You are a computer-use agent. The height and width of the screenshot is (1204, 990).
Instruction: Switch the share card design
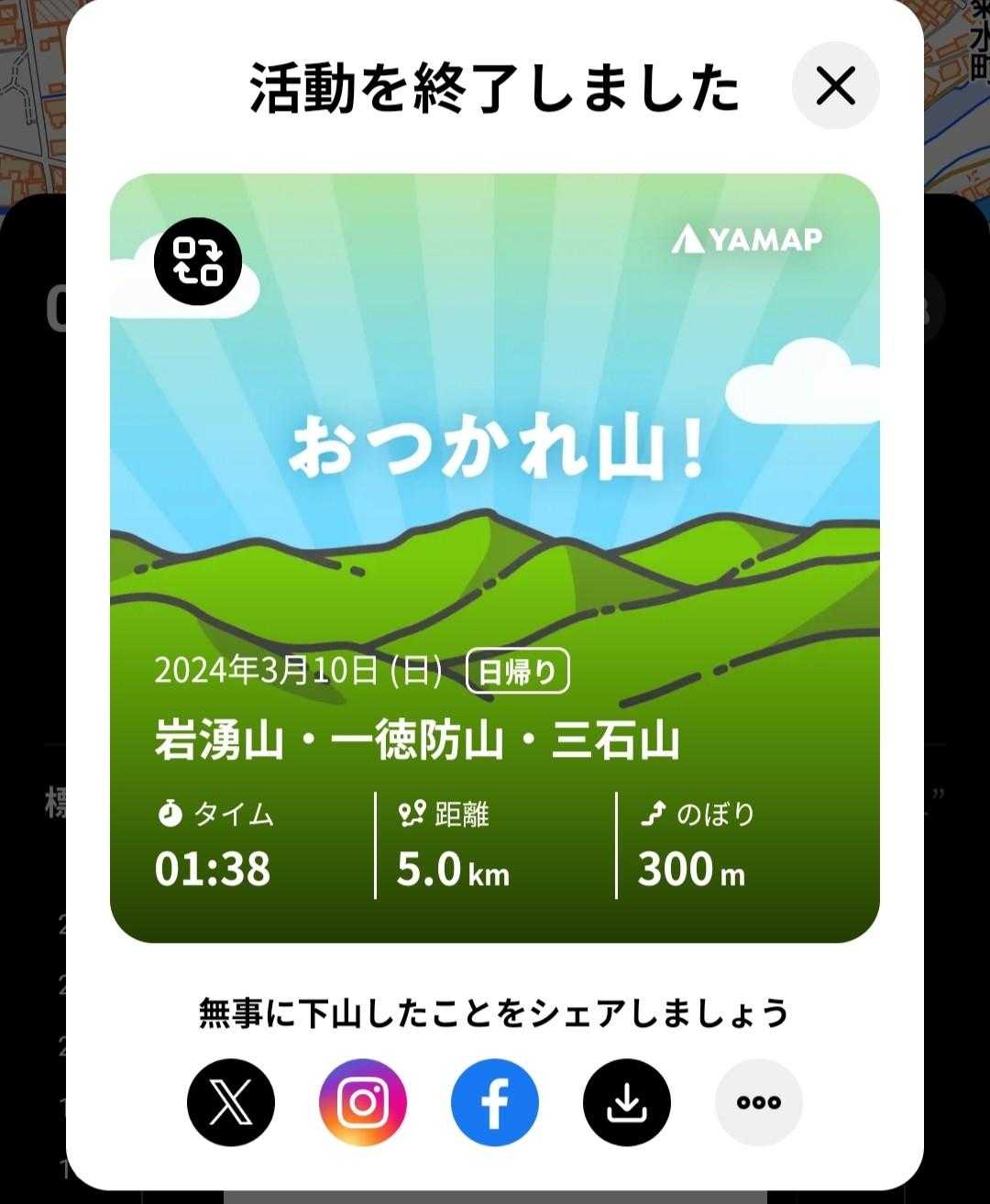[198, 261]
